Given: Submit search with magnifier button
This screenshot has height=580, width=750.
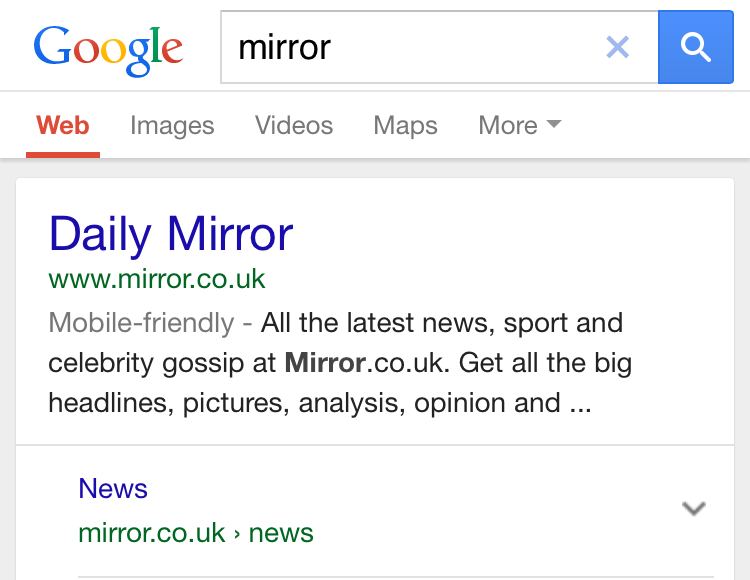Looking at the screenshot, I should coord(695,47).
